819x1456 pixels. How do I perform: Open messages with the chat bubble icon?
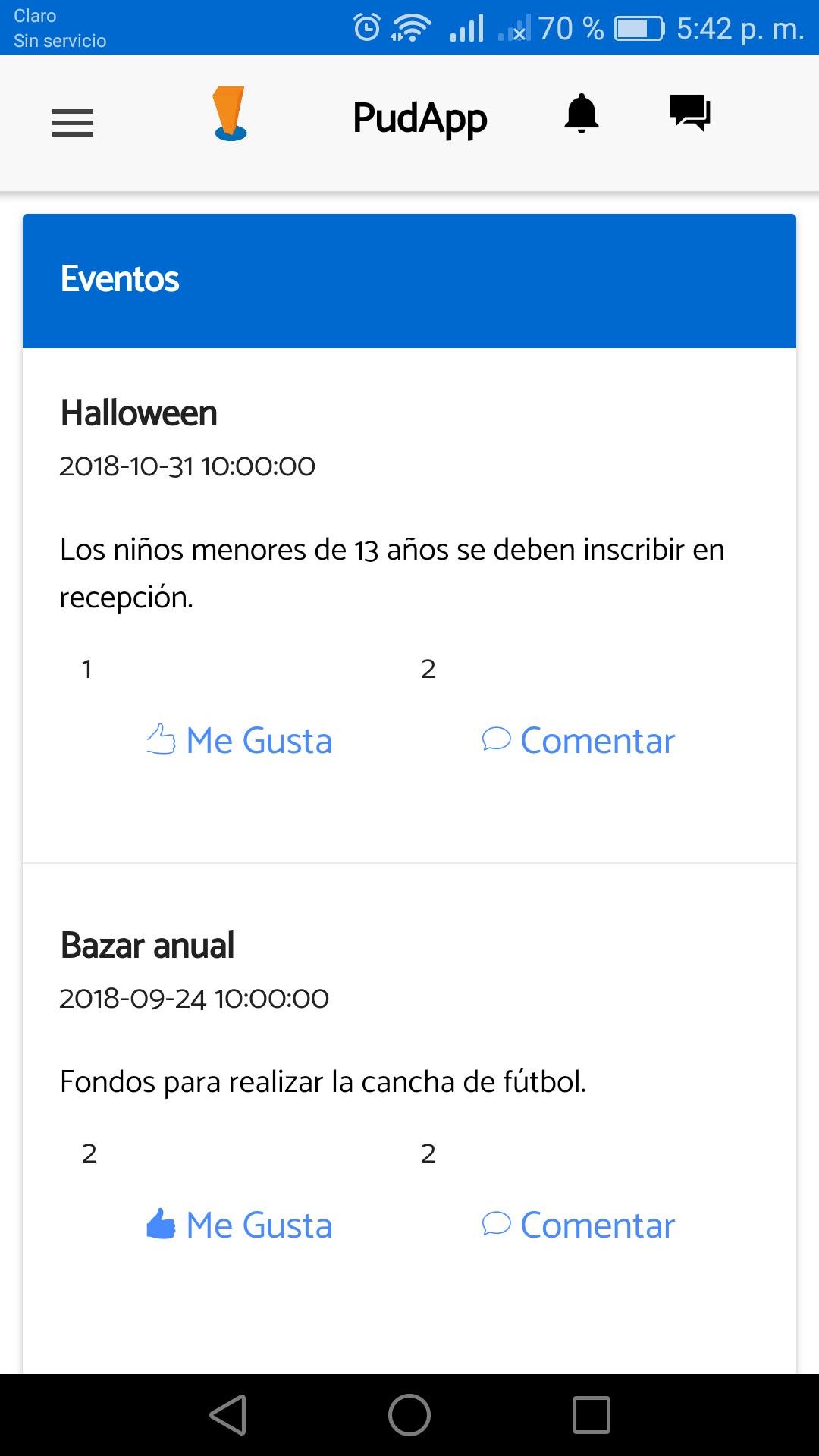(x=689, y=114)
